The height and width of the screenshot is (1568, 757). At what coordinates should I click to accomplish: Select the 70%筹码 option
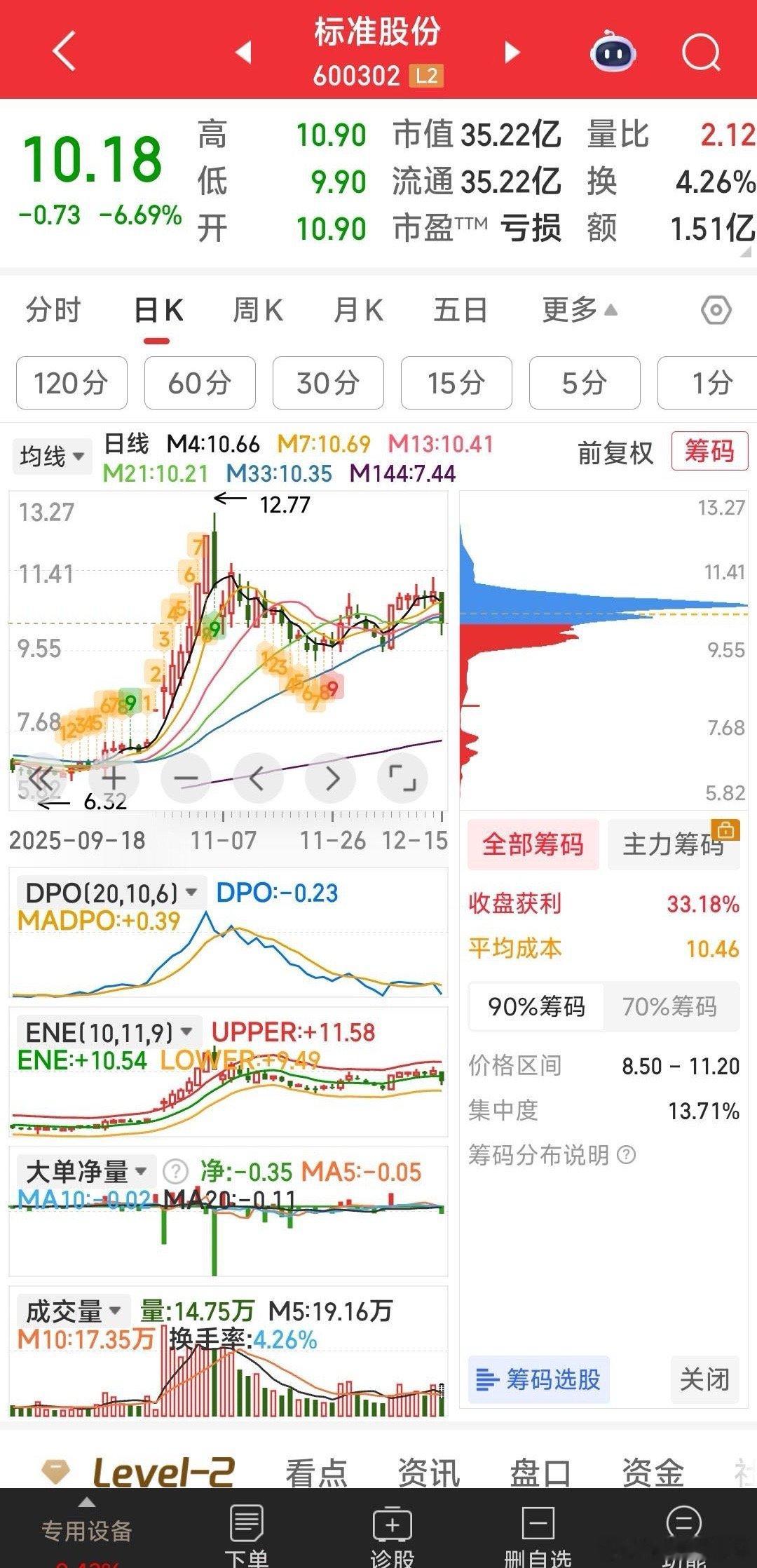click(x=669, y=1007)
